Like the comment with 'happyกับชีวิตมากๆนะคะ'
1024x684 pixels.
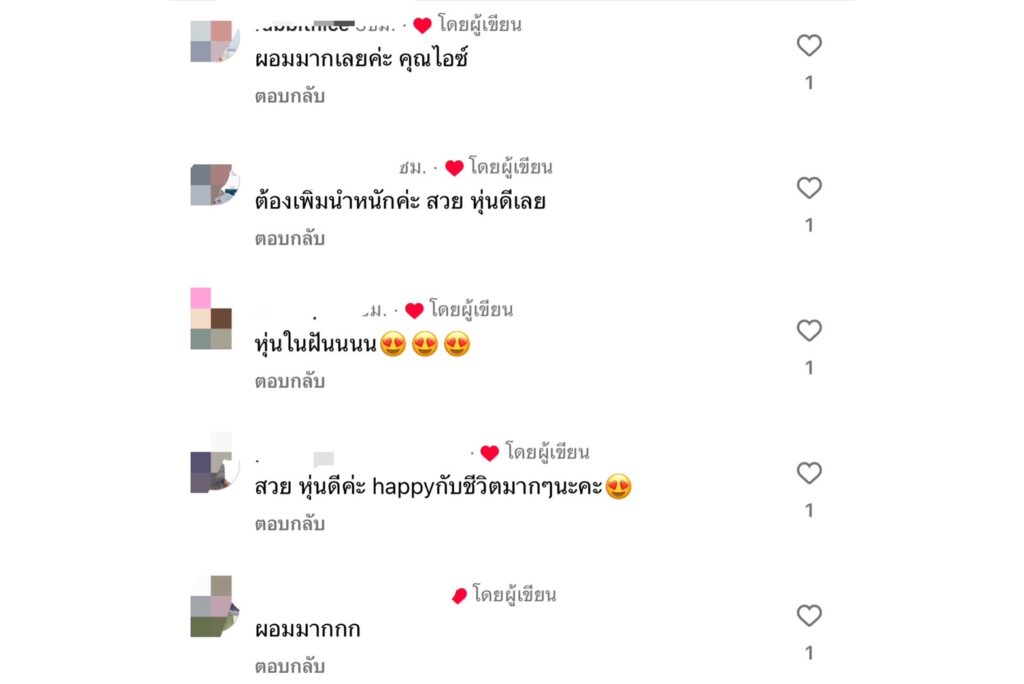pos(809,473)
